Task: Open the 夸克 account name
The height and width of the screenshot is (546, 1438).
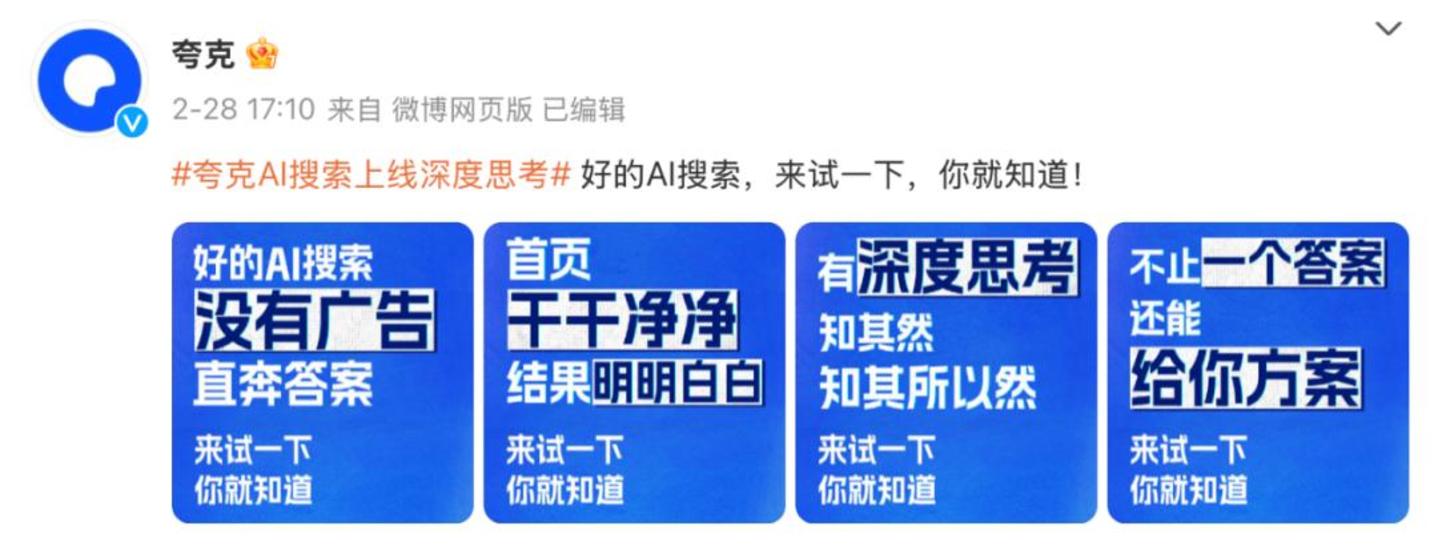Action: (x=203, y=55)
